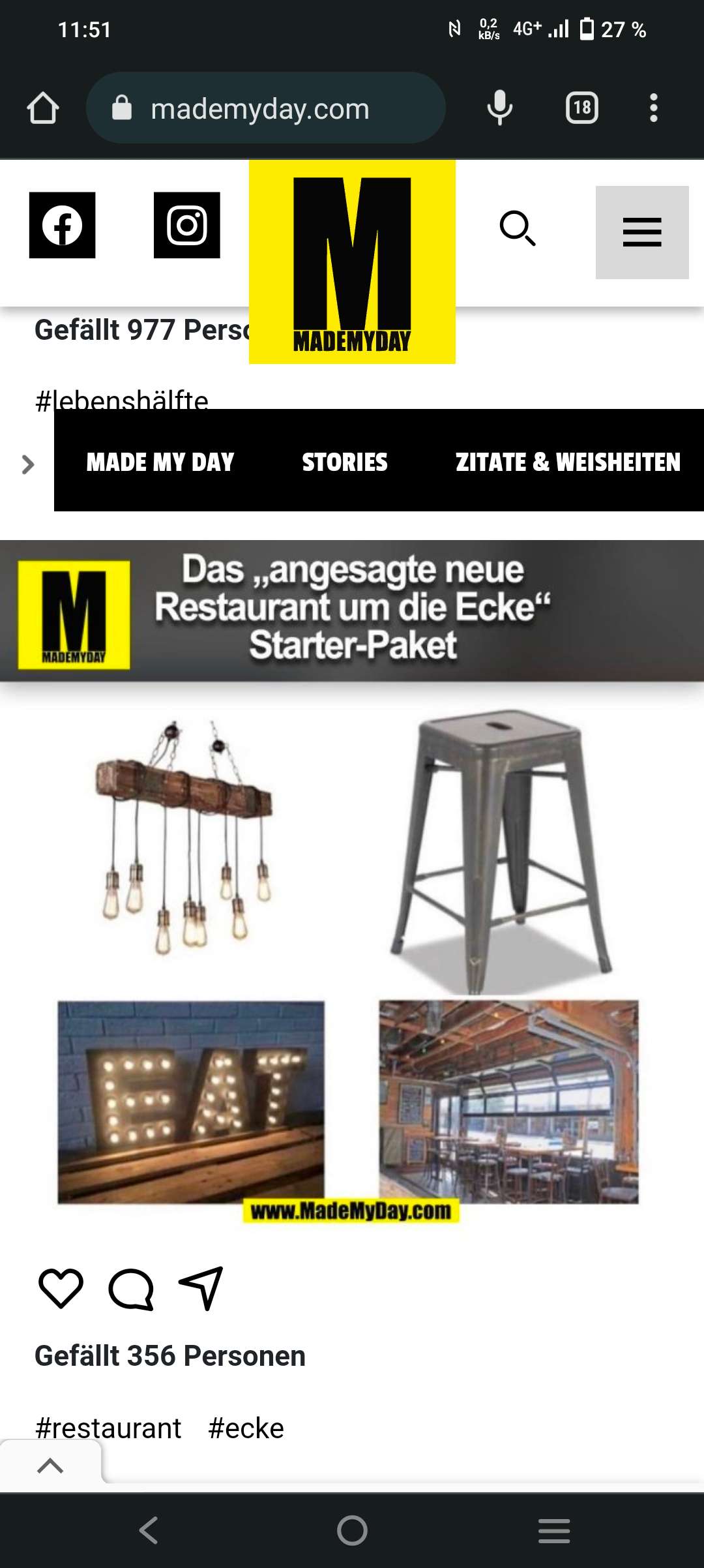Screen dimensions: 704x1568
Task: Switch to ZITATE & WEISHEITEN category
Action: (x=567, y=462)
